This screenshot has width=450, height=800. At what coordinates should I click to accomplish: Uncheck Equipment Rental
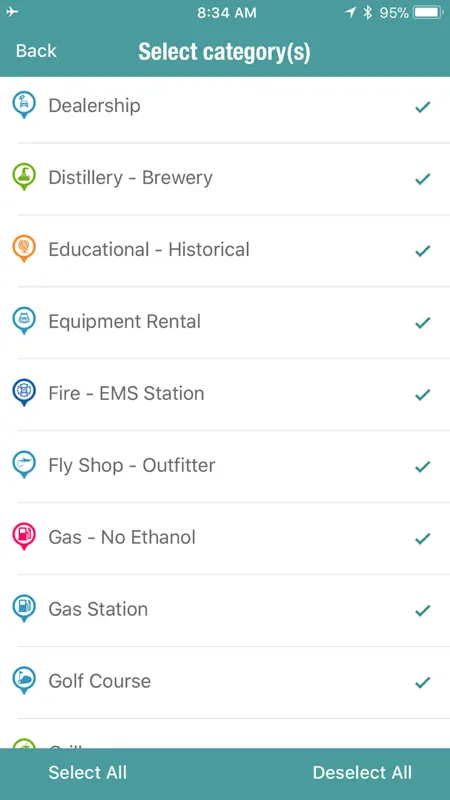[225, 322]
